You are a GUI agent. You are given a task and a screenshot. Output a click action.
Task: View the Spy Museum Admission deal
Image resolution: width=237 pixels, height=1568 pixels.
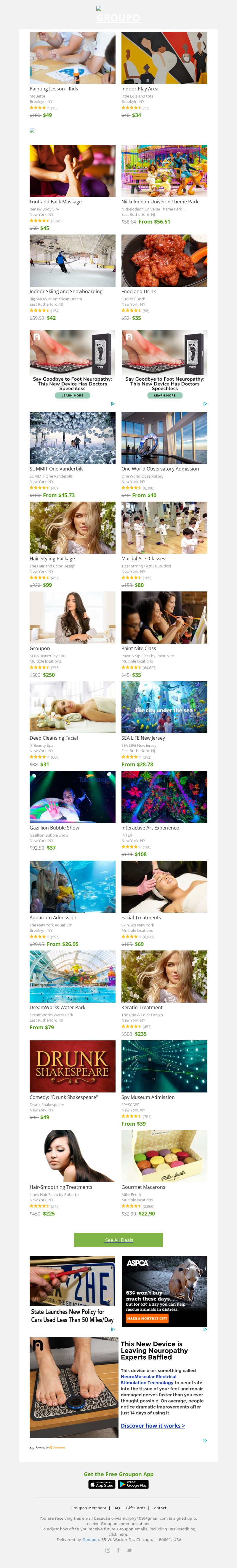click(x=164, y=1066)
